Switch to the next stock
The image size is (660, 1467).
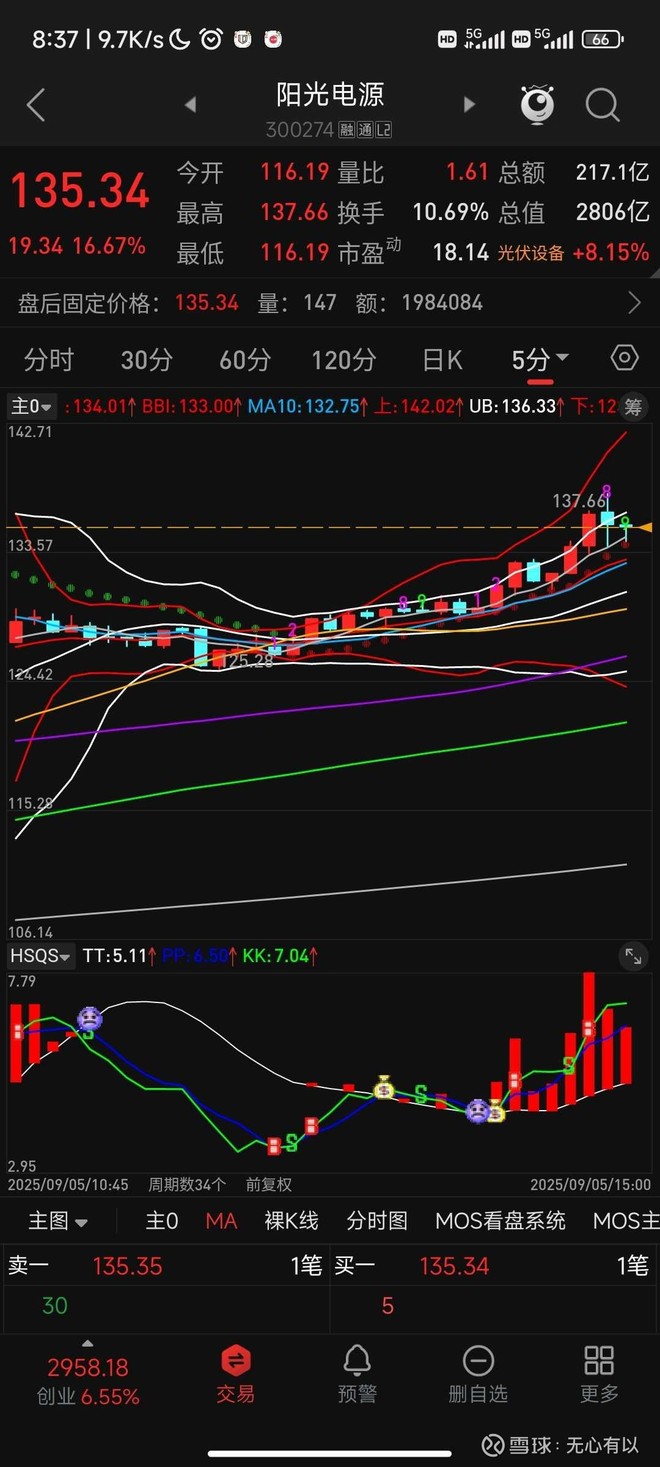coord(469,104)
